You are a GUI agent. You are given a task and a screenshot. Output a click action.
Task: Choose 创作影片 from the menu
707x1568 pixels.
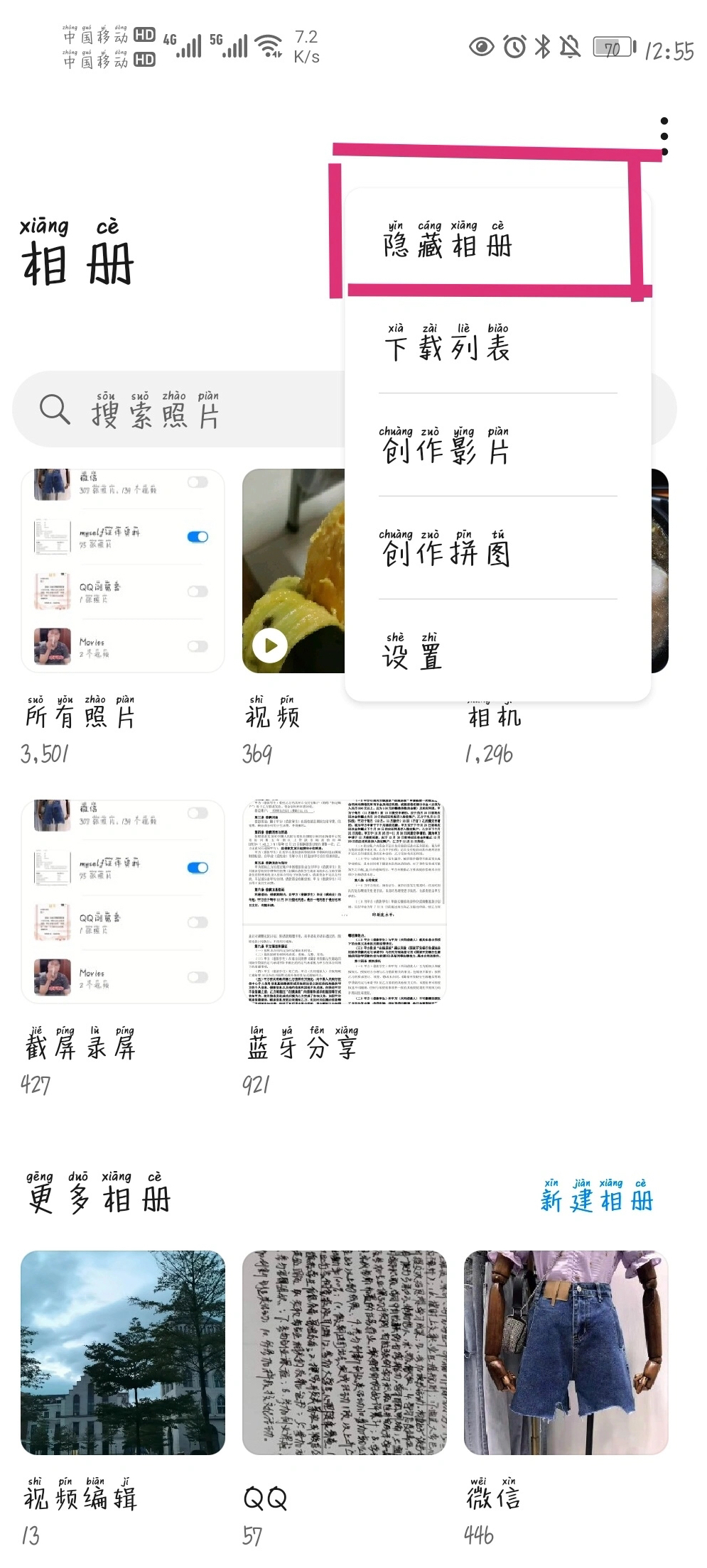coord(446,447)
